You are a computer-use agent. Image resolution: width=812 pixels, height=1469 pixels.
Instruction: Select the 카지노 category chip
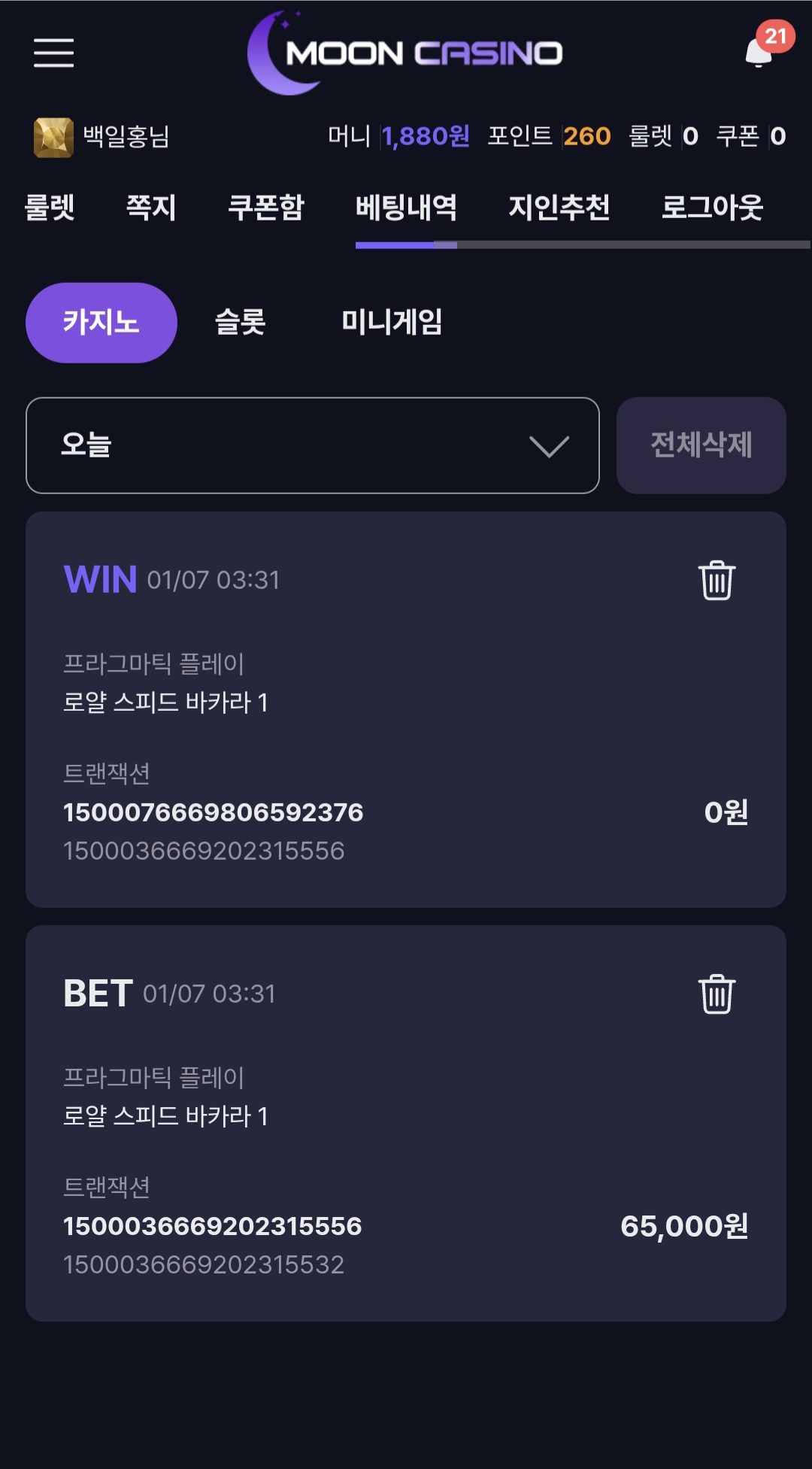coord(101,323)
